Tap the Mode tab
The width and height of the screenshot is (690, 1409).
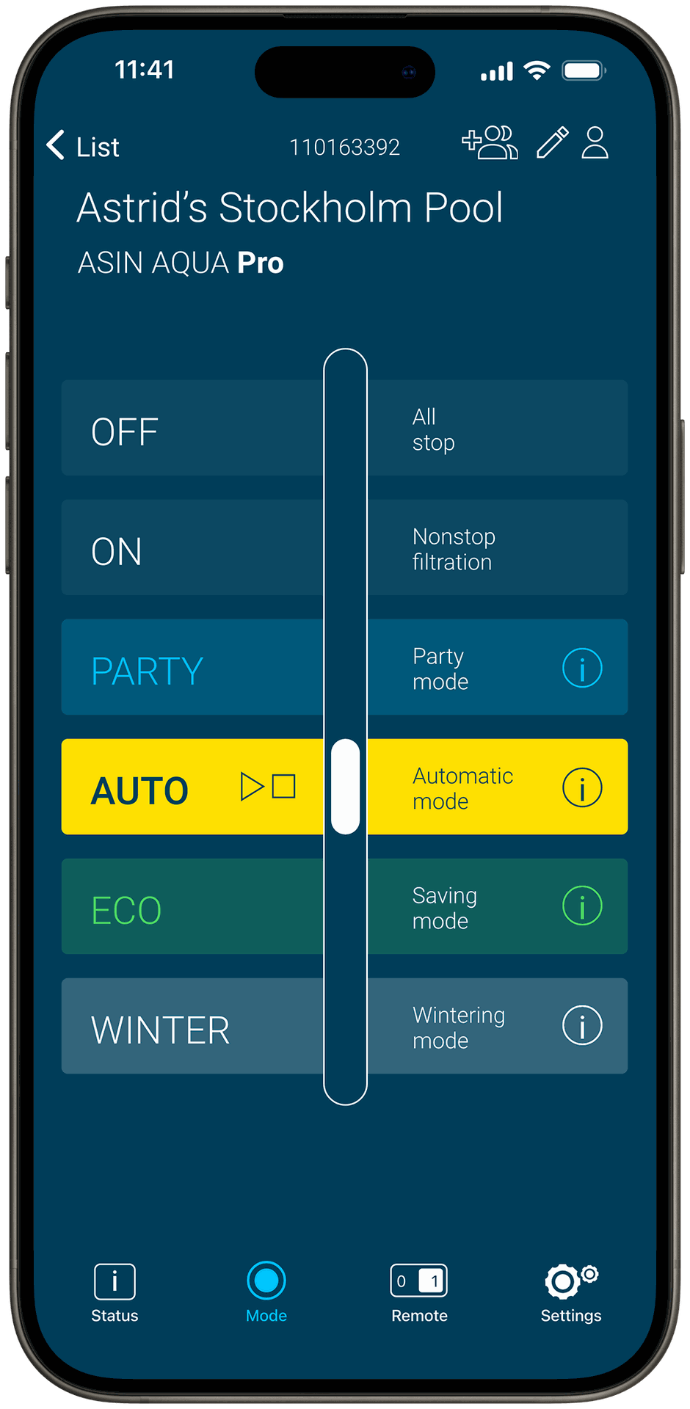click(266, 1294)
